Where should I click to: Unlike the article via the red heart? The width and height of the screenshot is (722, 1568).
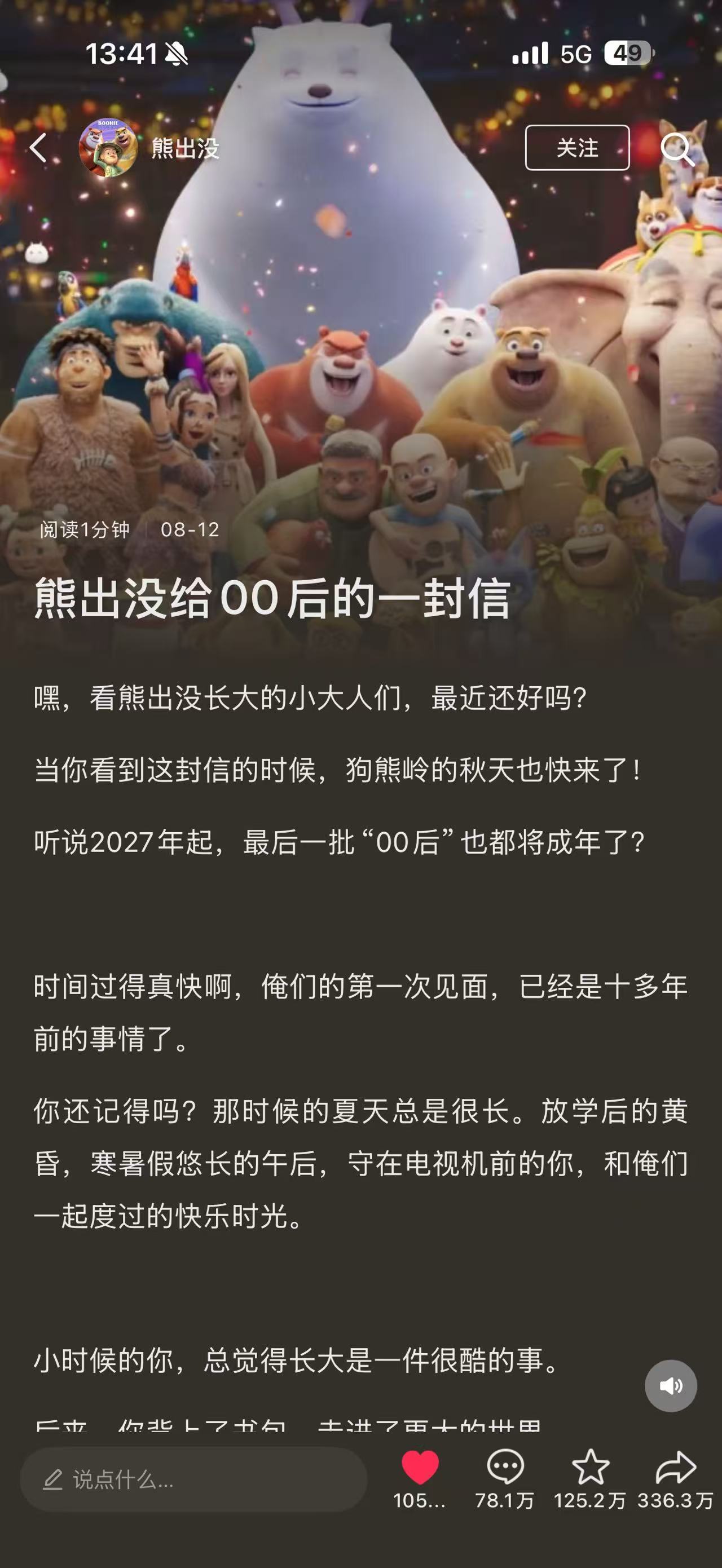click(420, 1468)
